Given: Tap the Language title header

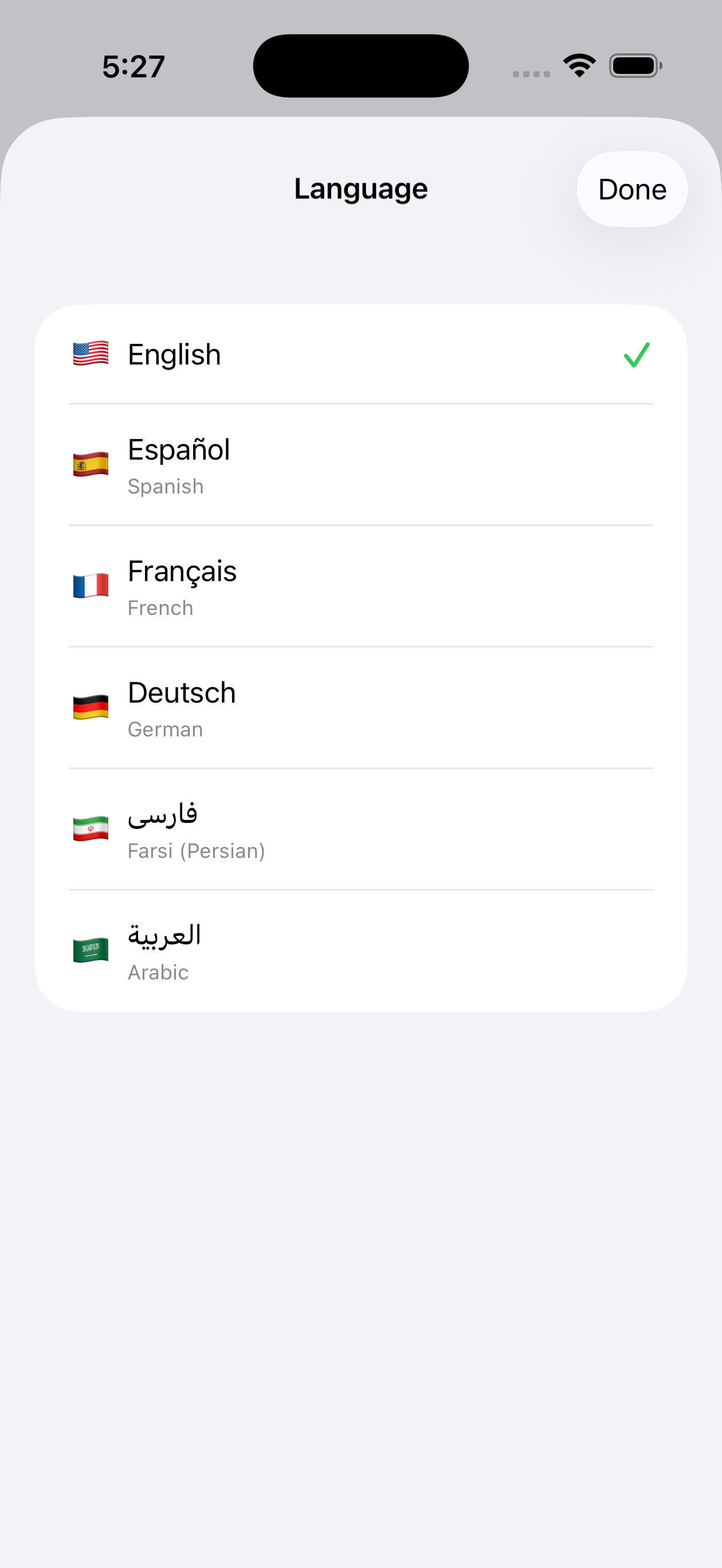Looking at the screenshot, I should click(x=360, y=189).
